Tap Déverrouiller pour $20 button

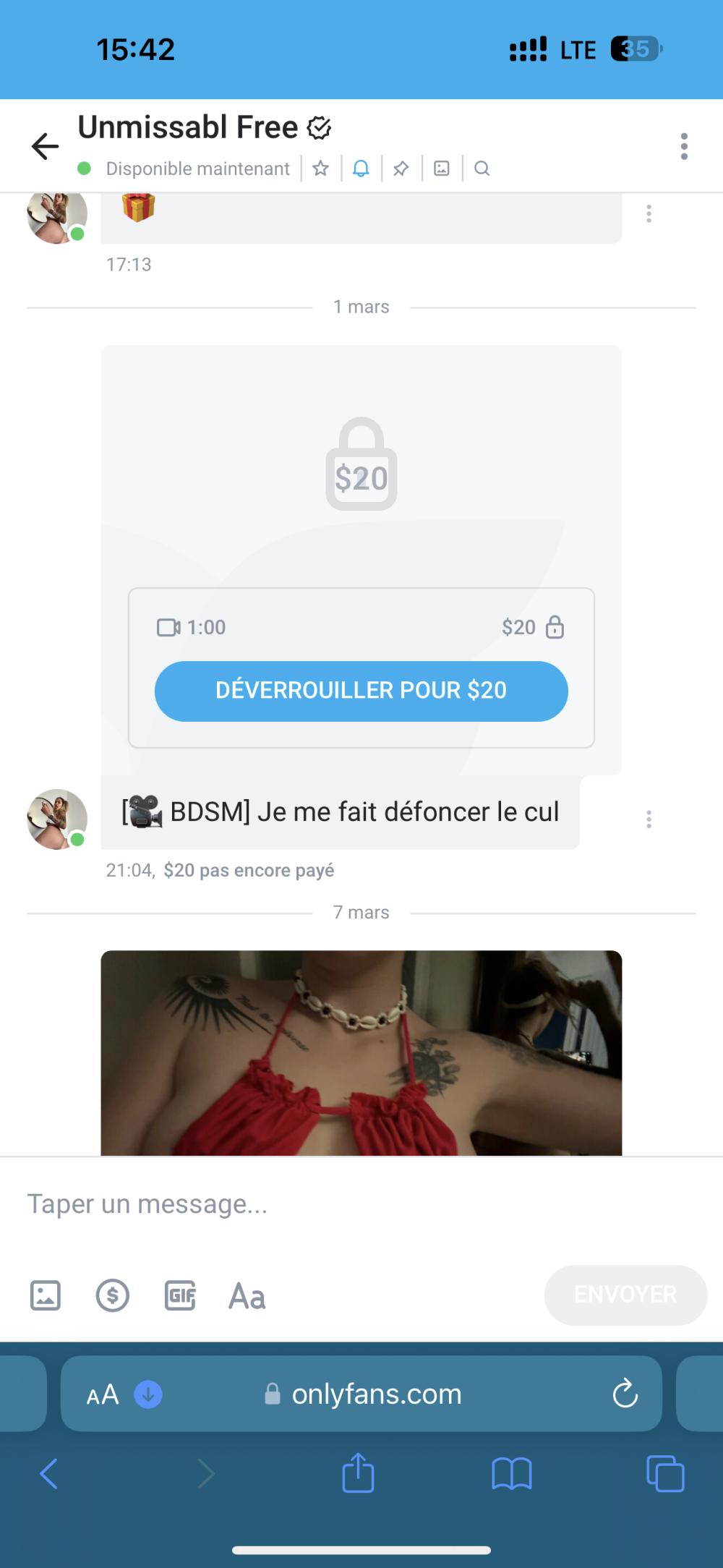[x=361, y=691]
